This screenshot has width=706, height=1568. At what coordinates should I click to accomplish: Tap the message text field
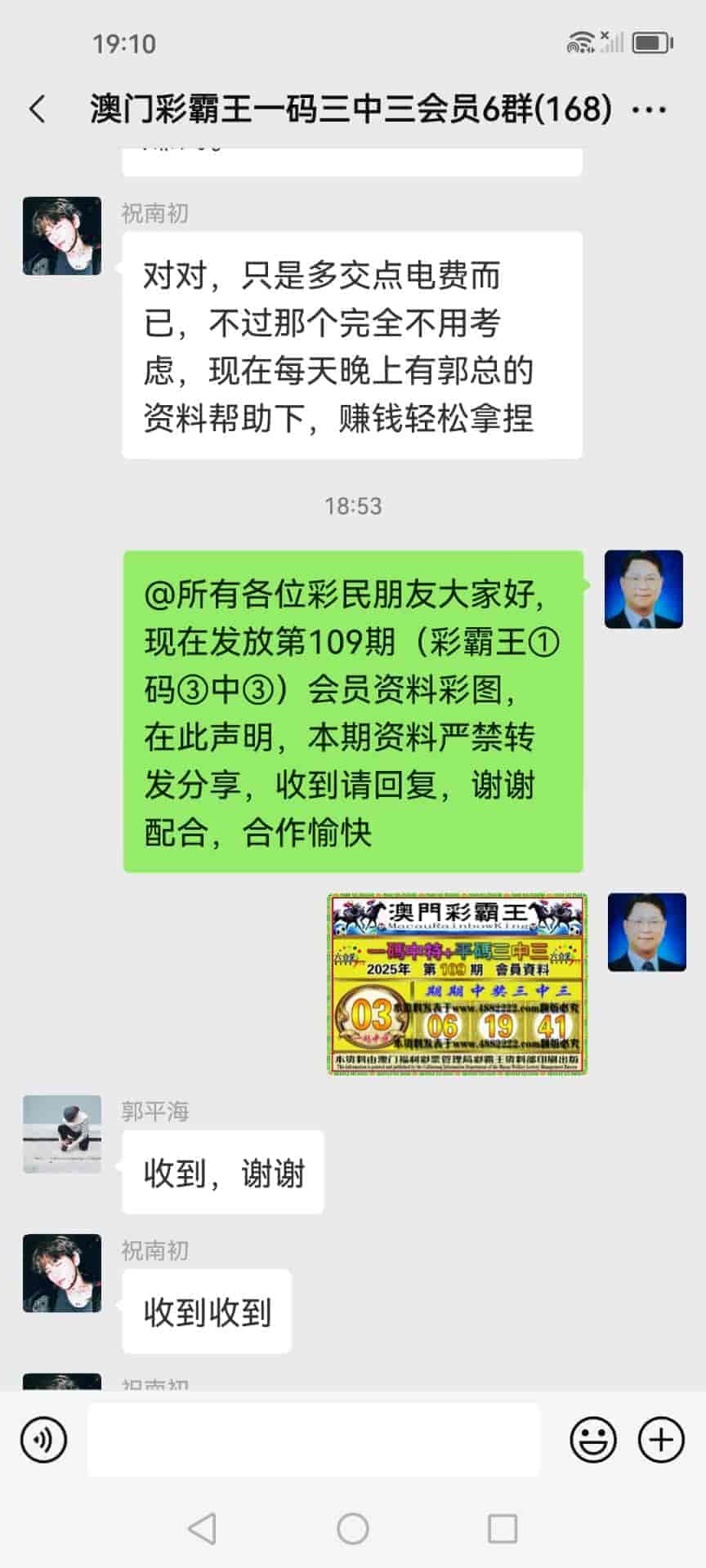[x=314, y=1439]
